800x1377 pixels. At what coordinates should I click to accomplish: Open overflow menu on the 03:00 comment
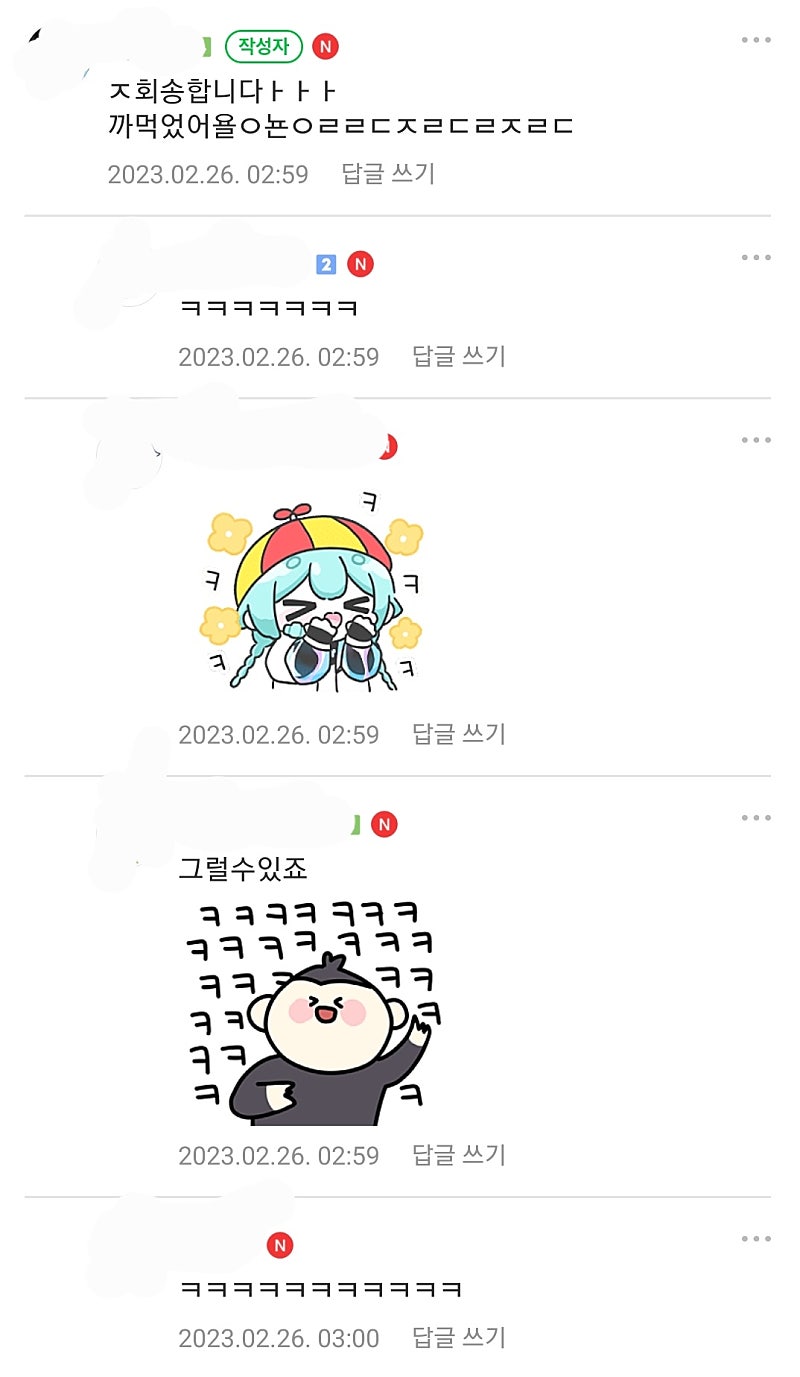(x=756, y=1240)
